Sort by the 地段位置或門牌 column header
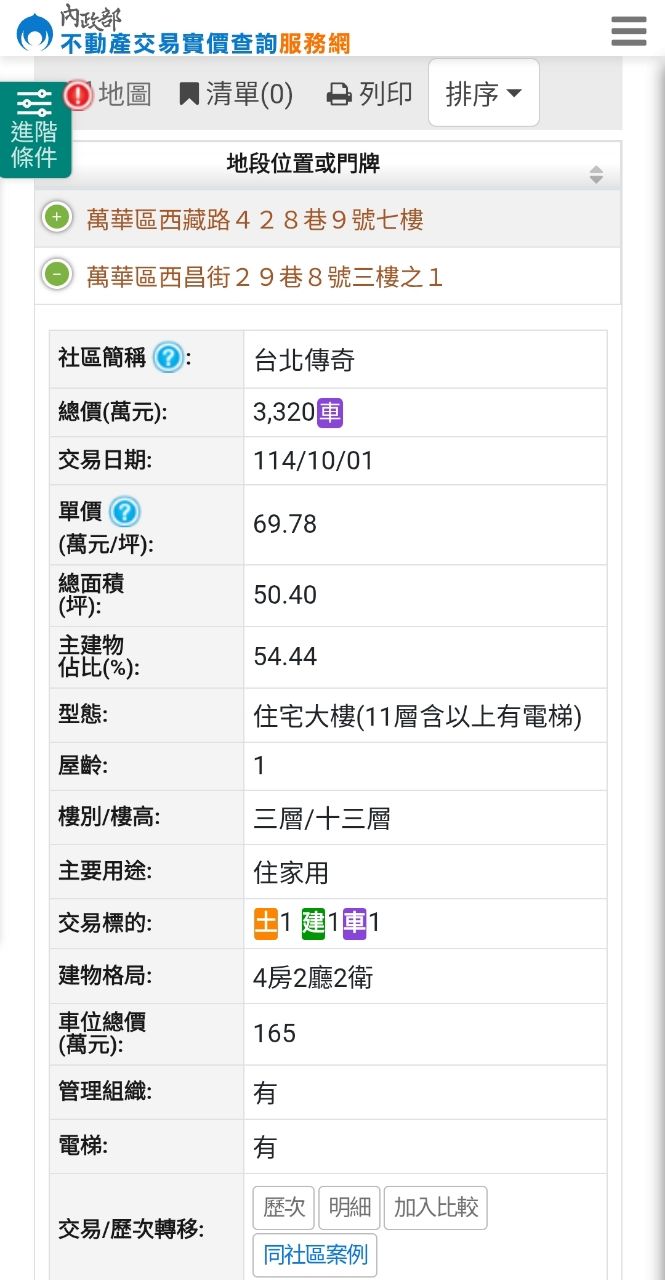 pyautogui.click(x=303, y=163)
